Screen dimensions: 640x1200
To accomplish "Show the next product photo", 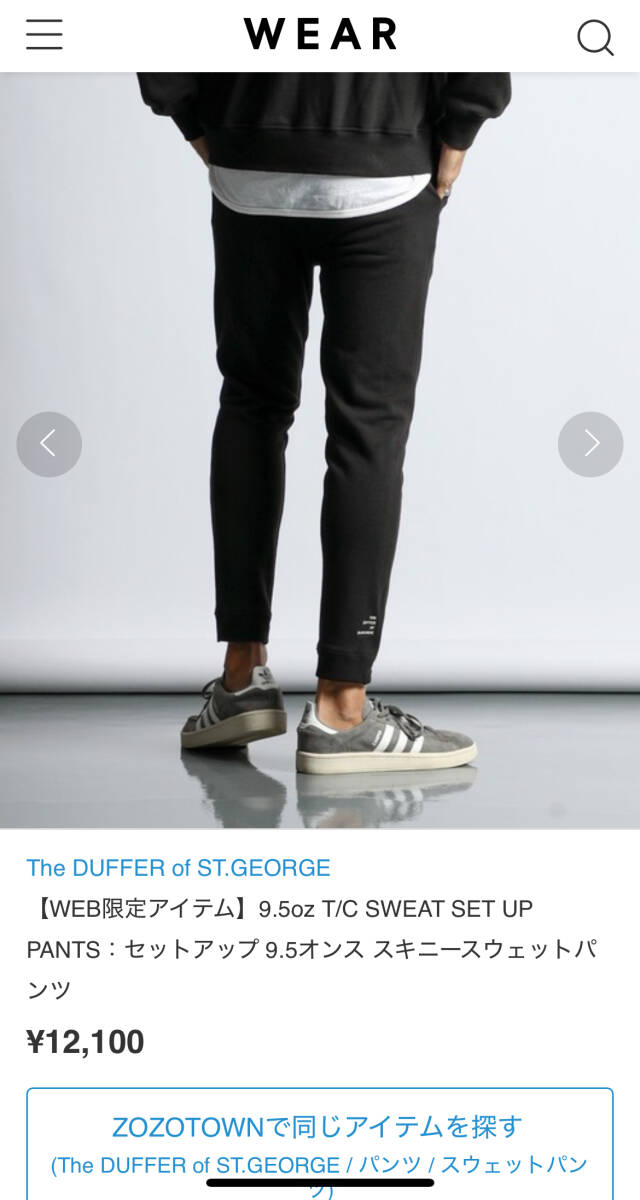I will 590,444.
